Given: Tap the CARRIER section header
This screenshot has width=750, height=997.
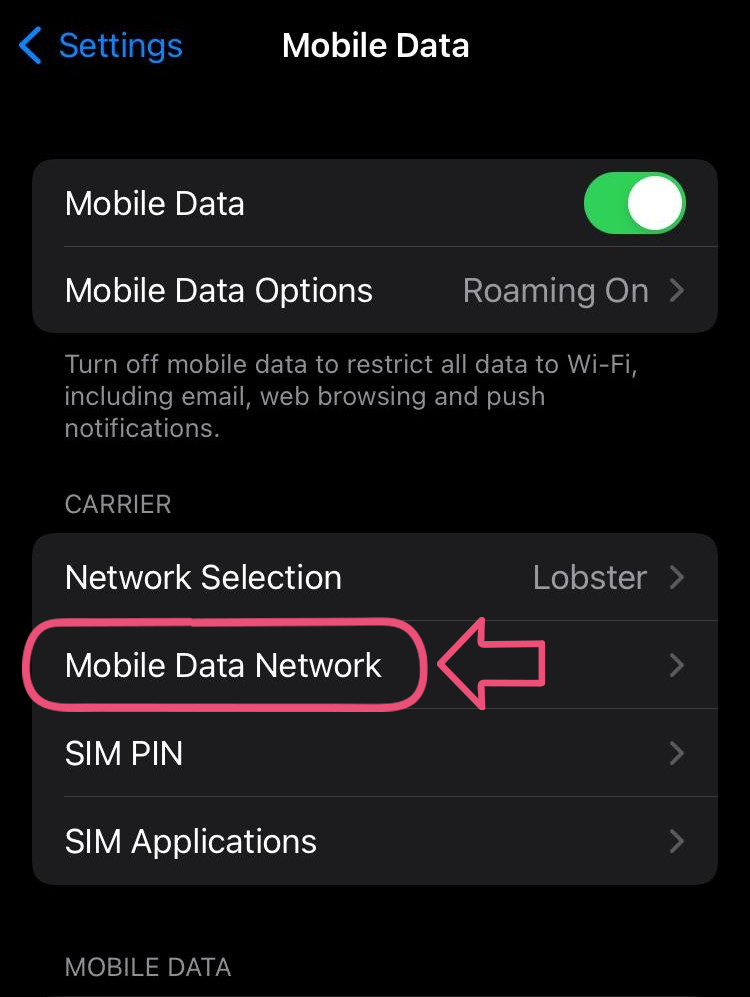Looking at the screenshot, I should click(x=117, y=504).
